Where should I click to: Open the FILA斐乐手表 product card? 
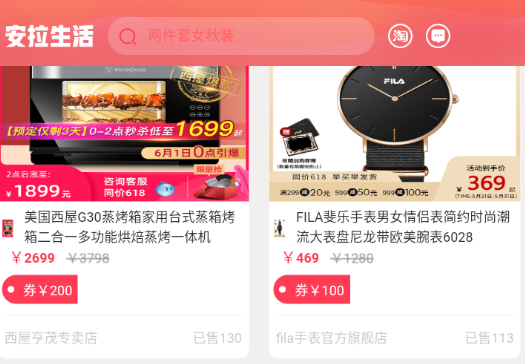394,212
